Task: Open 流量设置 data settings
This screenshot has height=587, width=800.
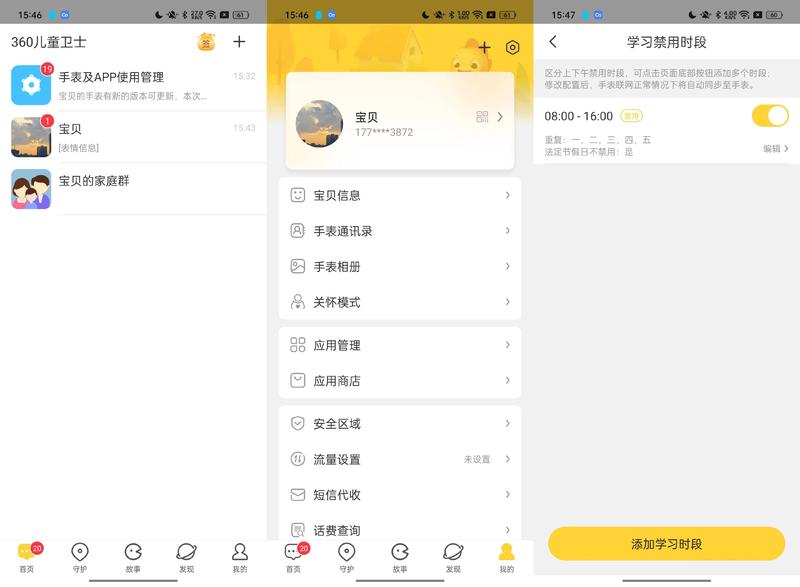Action: pyautogui.click(x=399, y=459)
